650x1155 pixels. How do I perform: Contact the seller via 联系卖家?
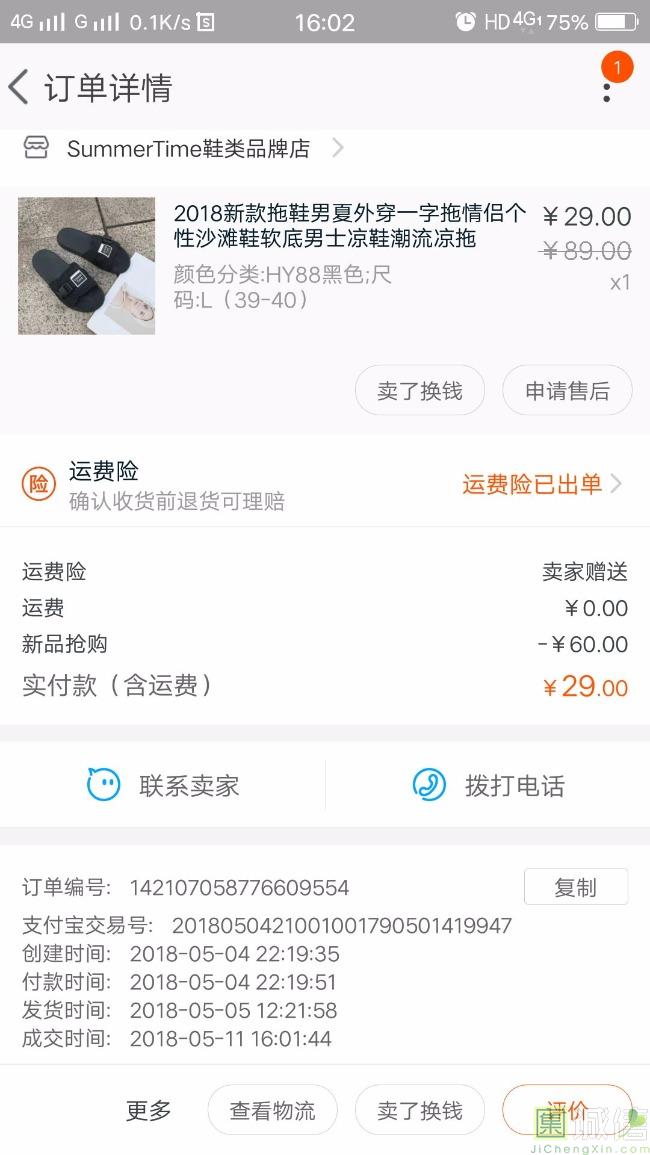164,786
